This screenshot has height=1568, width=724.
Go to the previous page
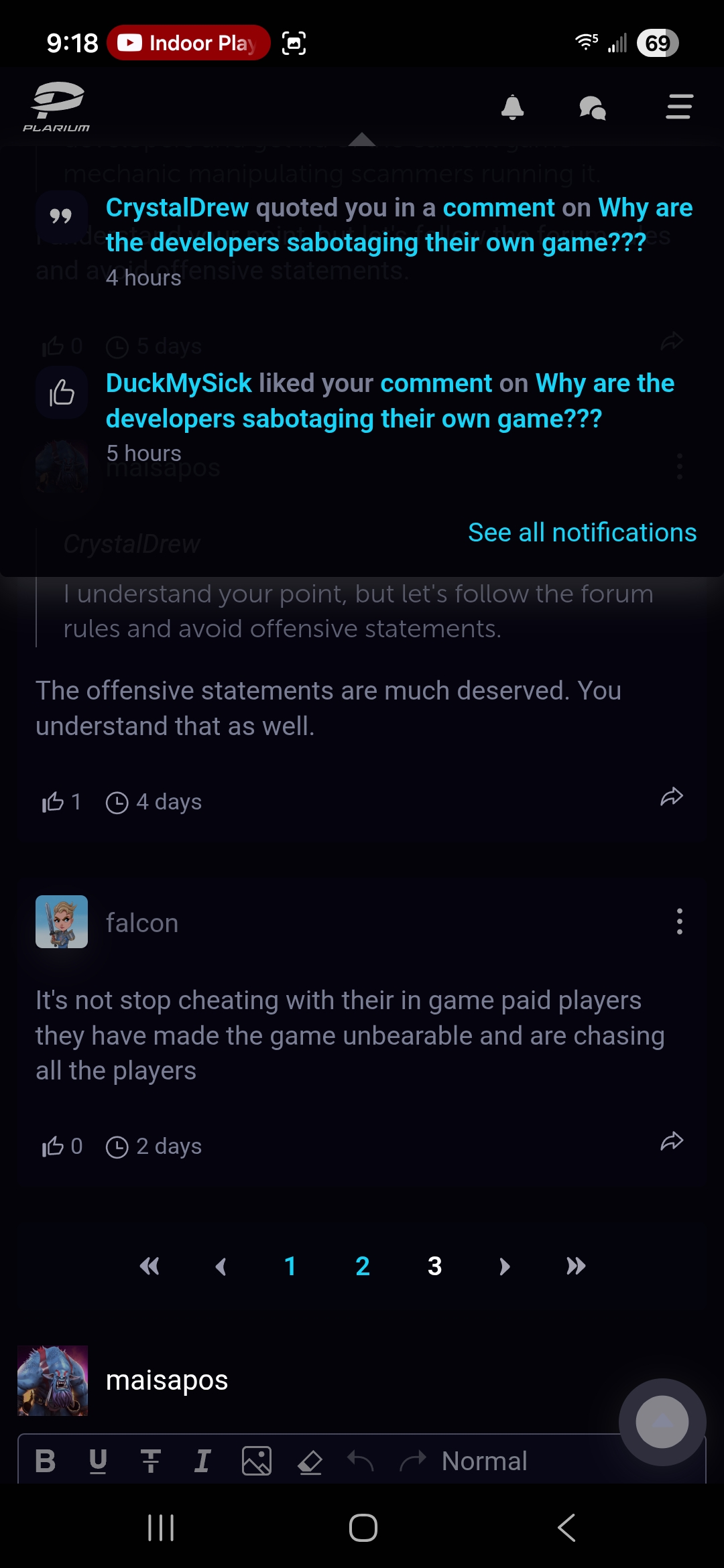[221, 1266]
